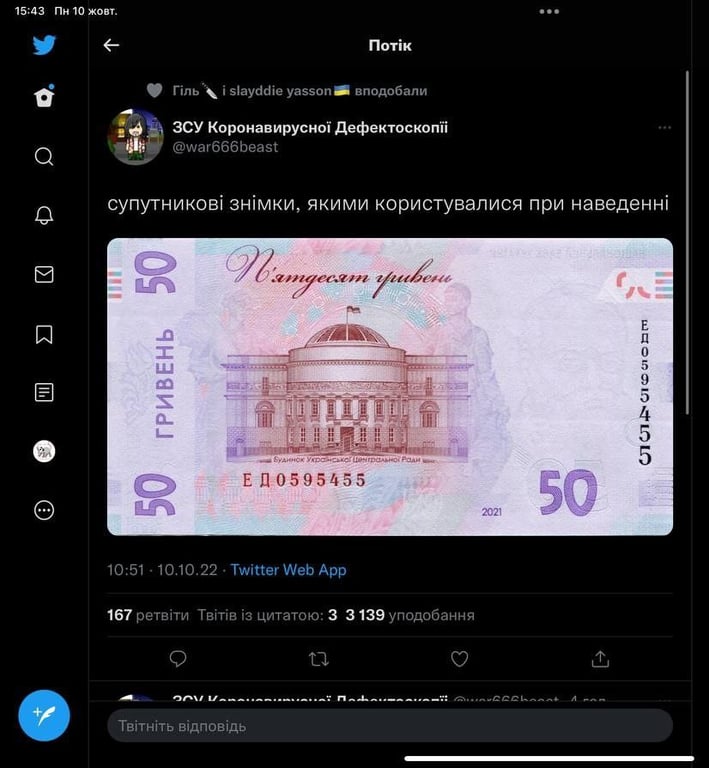Image resolution: width=709 pixels, height=768 pixels.
Task: Open the tweet's three-dot overflow menu
Action: pyautogui.click(x=665, y=128)
